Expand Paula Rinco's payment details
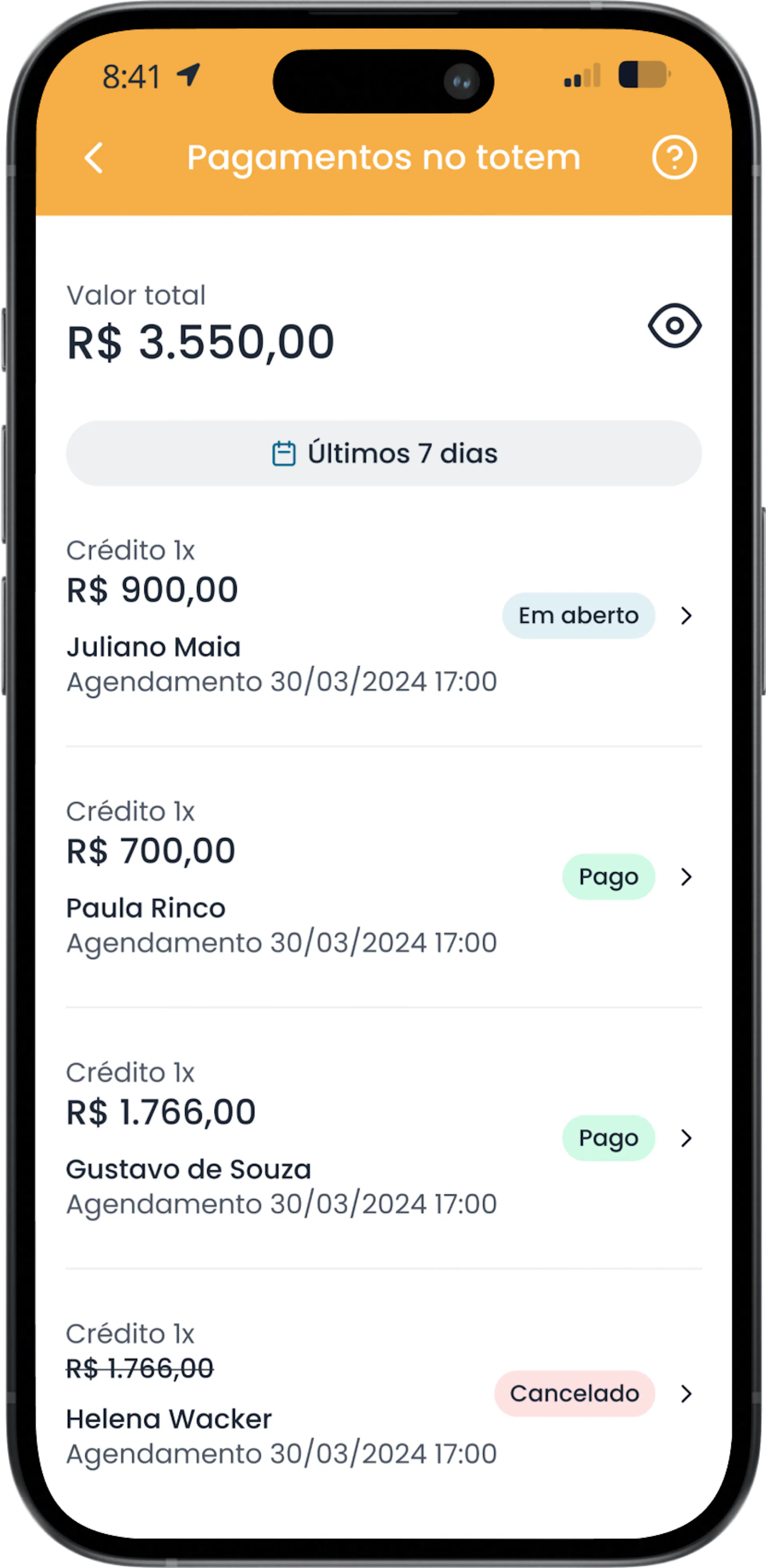The width and height of the screenshot is (766, 1568). [687, 877]
